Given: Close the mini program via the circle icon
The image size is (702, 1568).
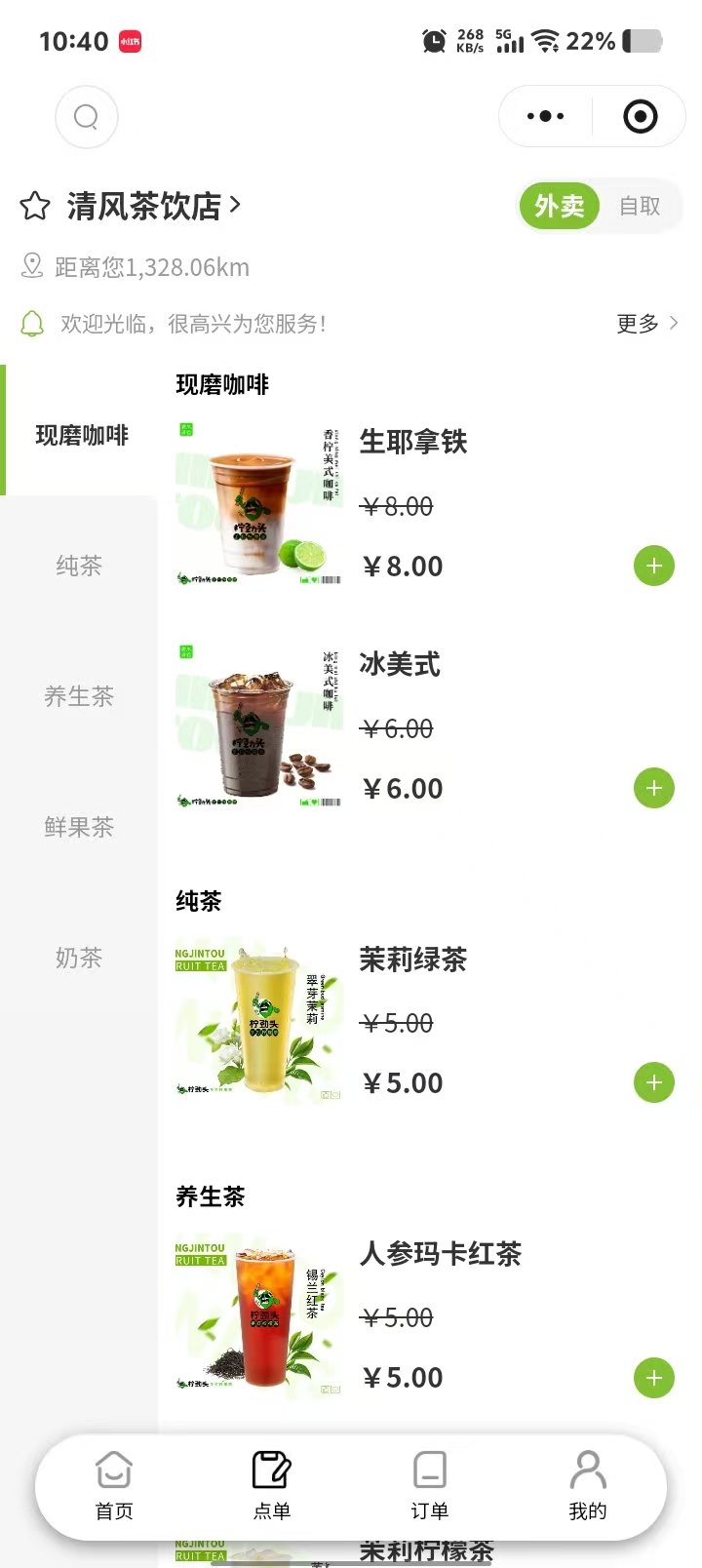Looking at the screenshot, I should pos(640,117).
